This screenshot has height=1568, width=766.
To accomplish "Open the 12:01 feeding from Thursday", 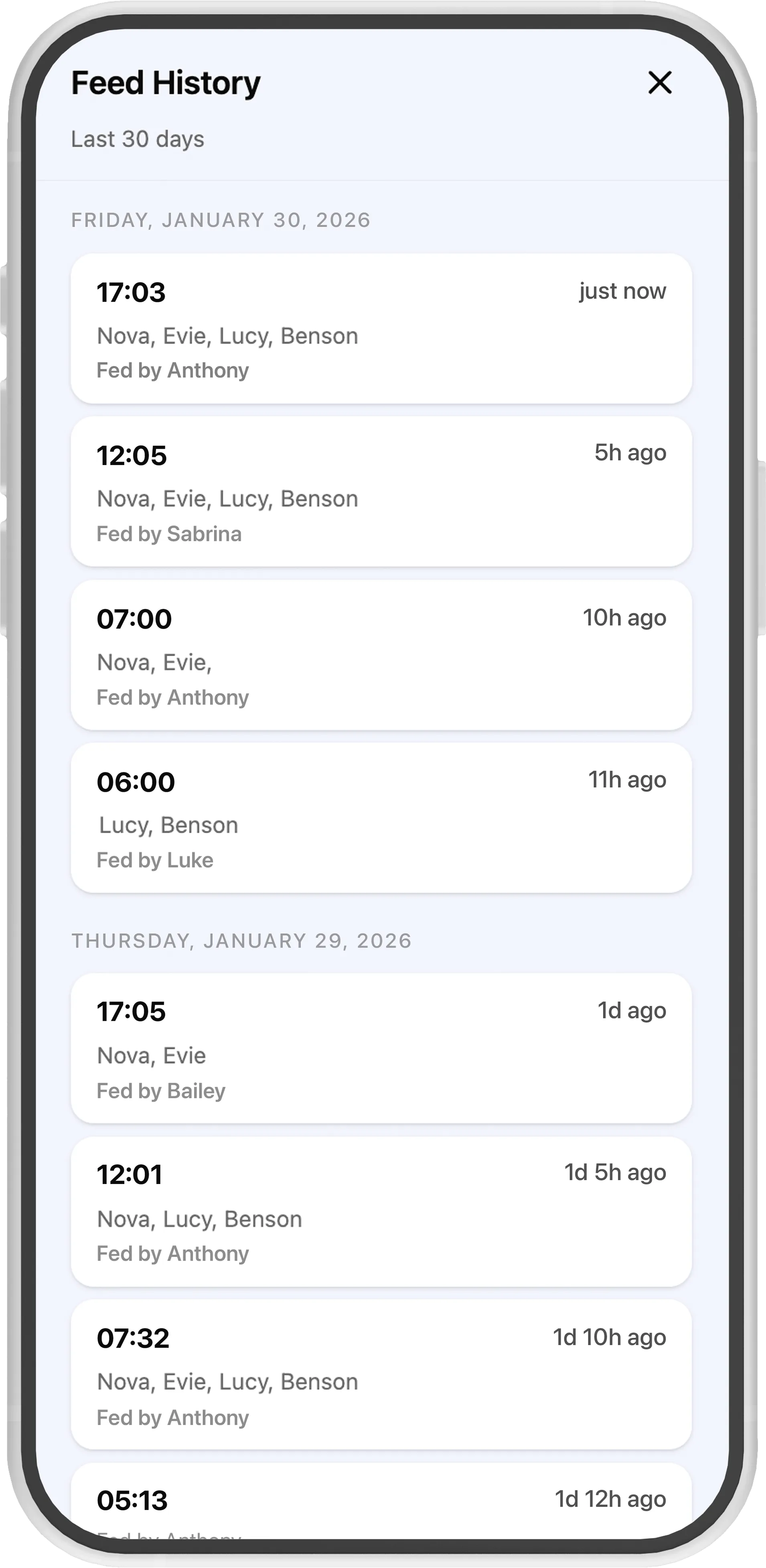I will (x=382, y=1210).
